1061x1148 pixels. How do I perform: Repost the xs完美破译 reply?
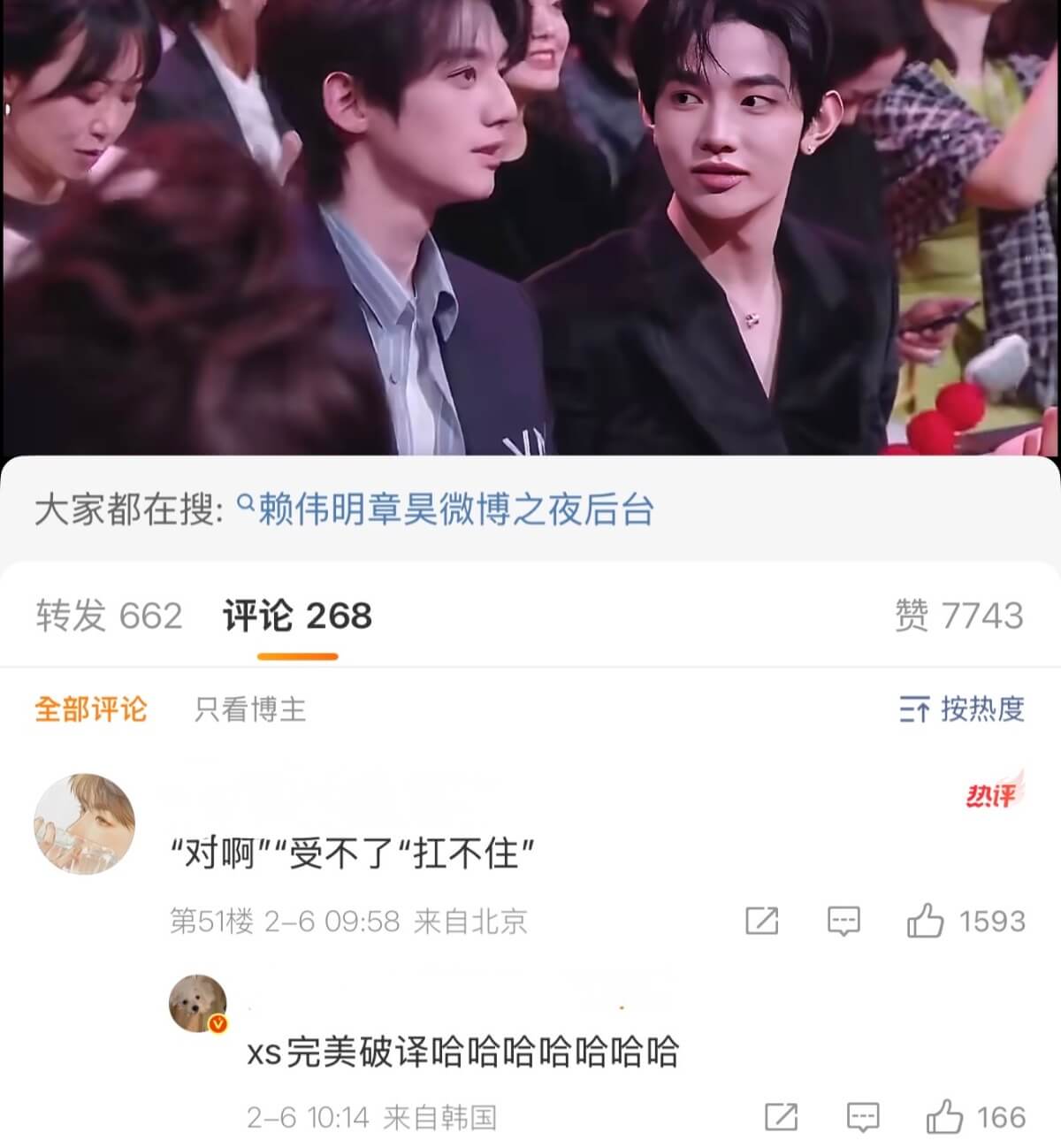click(x=781, y=1117)
